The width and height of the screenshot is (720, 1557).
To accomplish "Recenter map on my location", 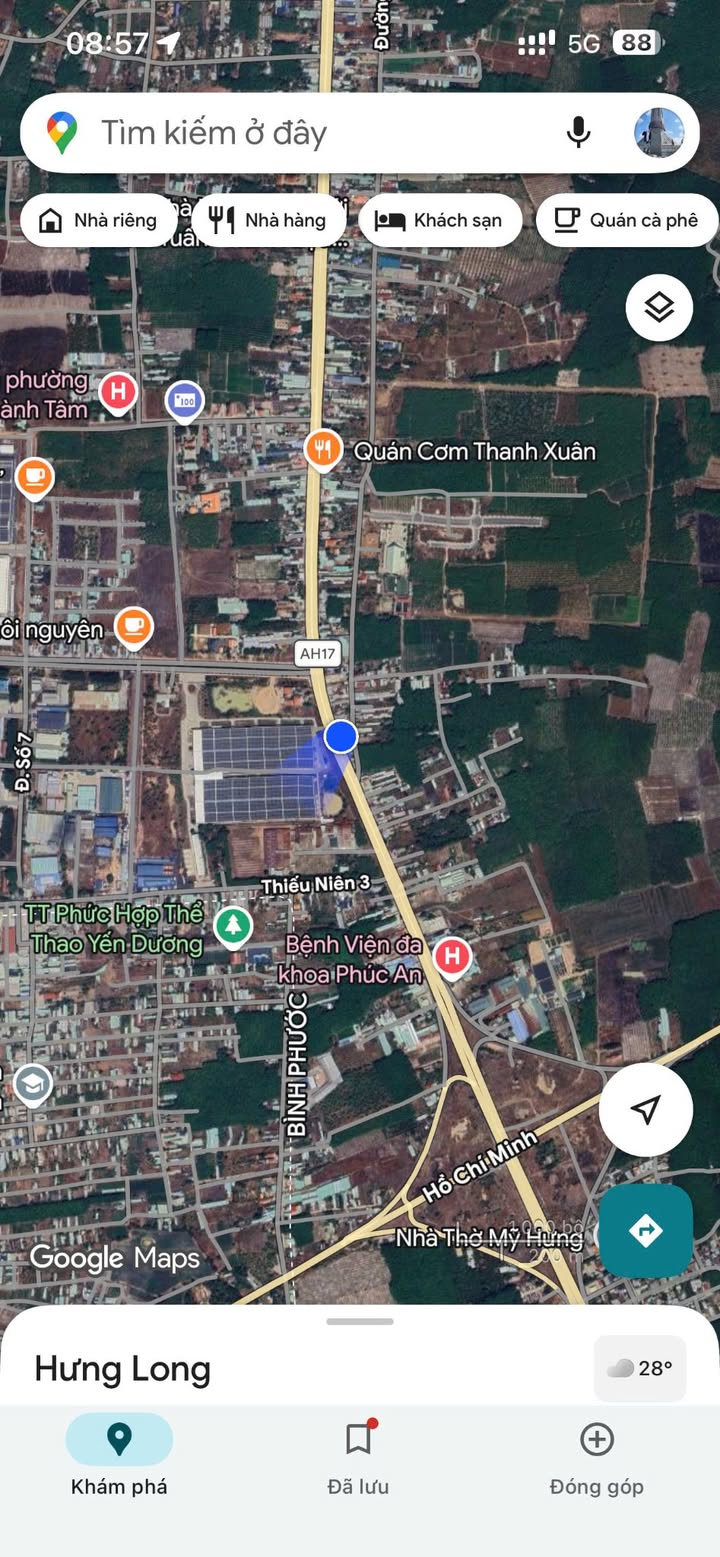I will pos(646,1109).
